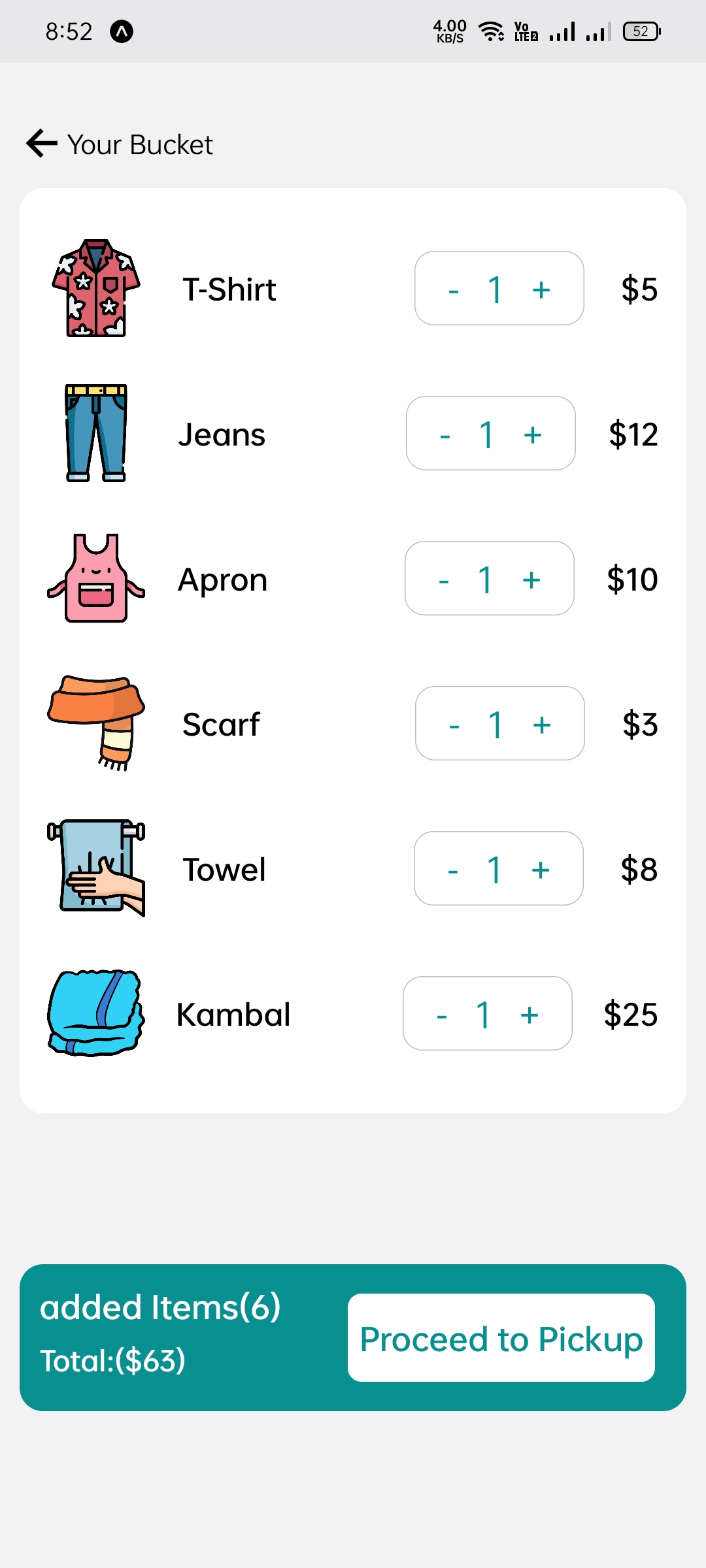This screenshot has width=706, height=1568.
Task: Add one more pair of Jeans
Action: tap(532, 434)
